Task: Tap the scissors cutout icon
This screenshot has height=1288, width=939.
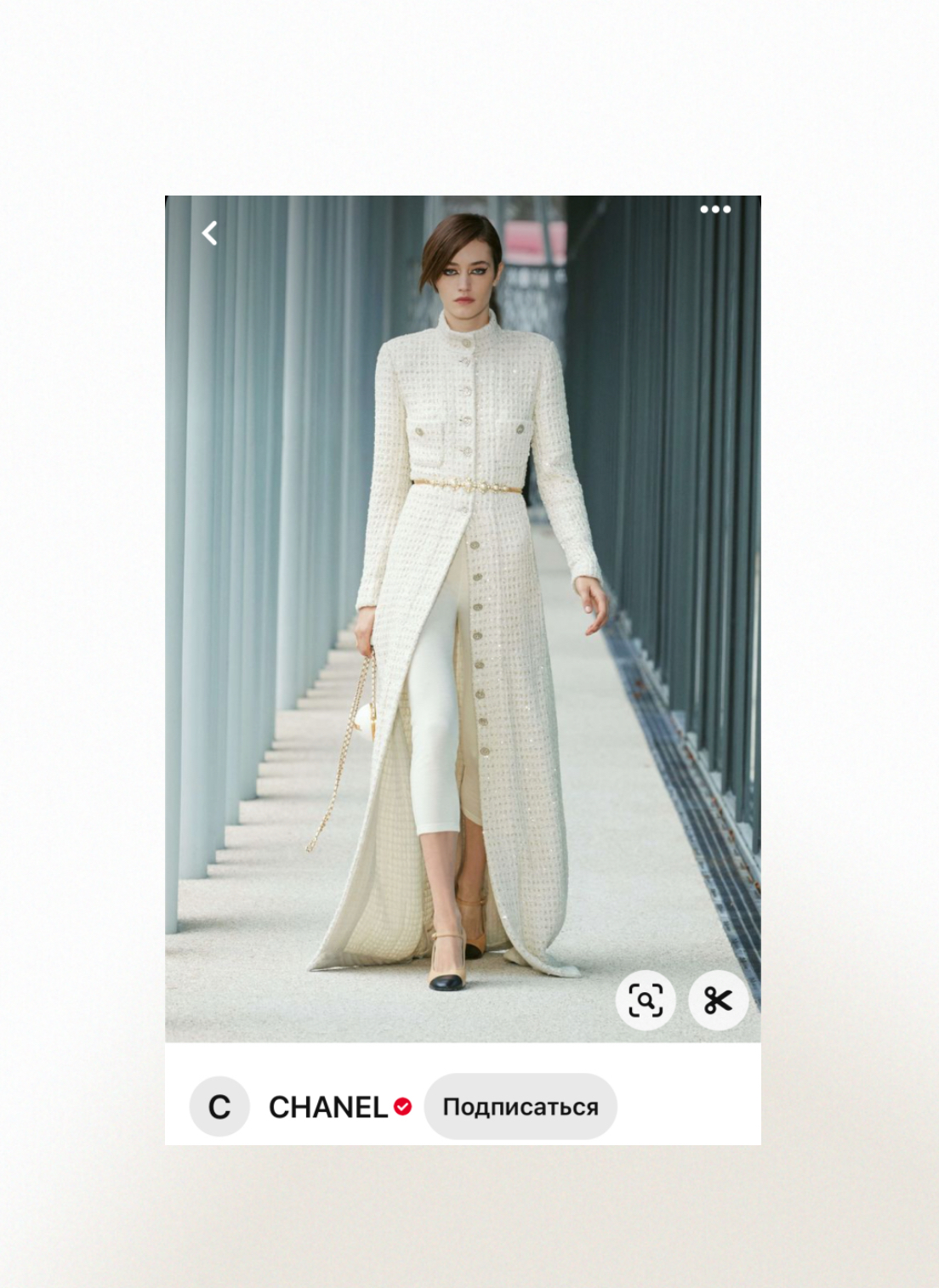Action: 718,1000
